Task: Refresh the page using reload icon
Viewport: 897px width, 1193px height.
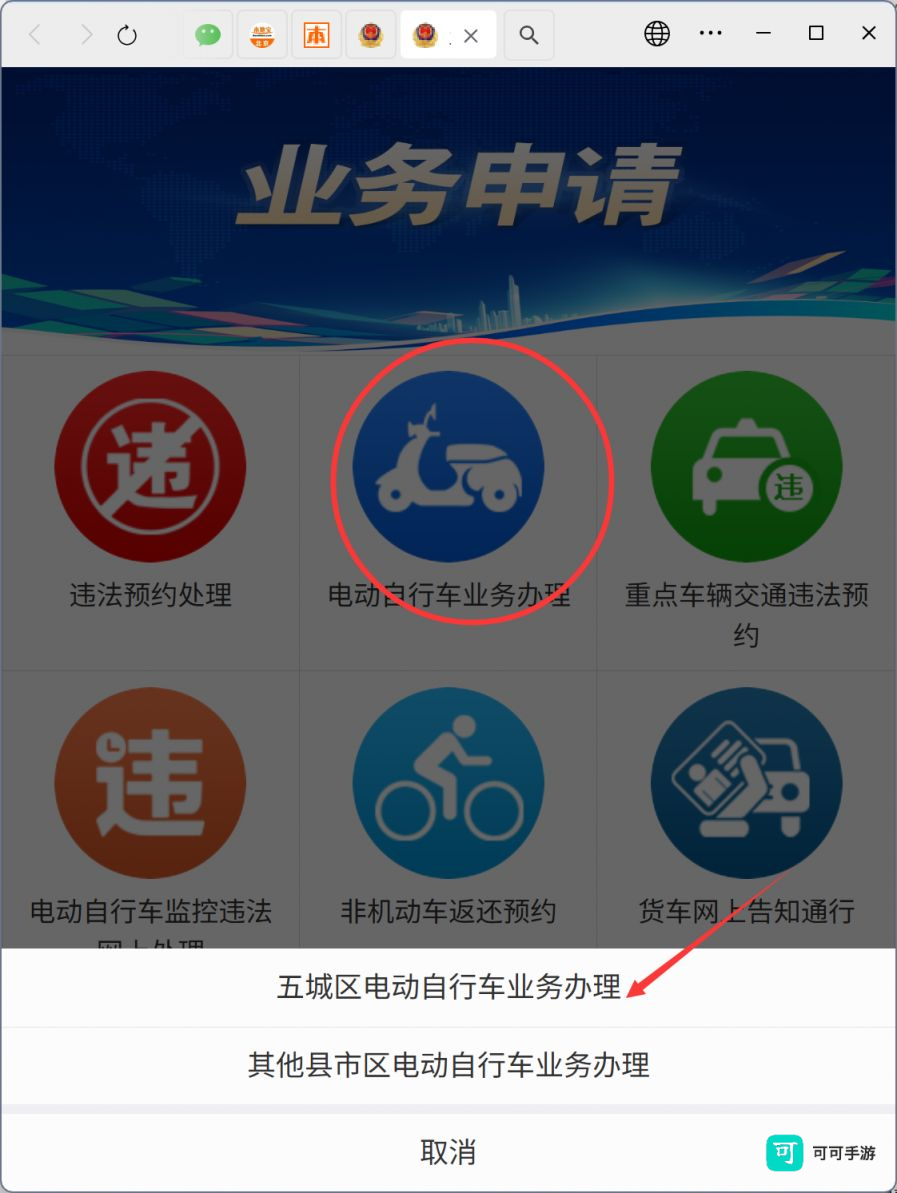Action: coord(126,33)
